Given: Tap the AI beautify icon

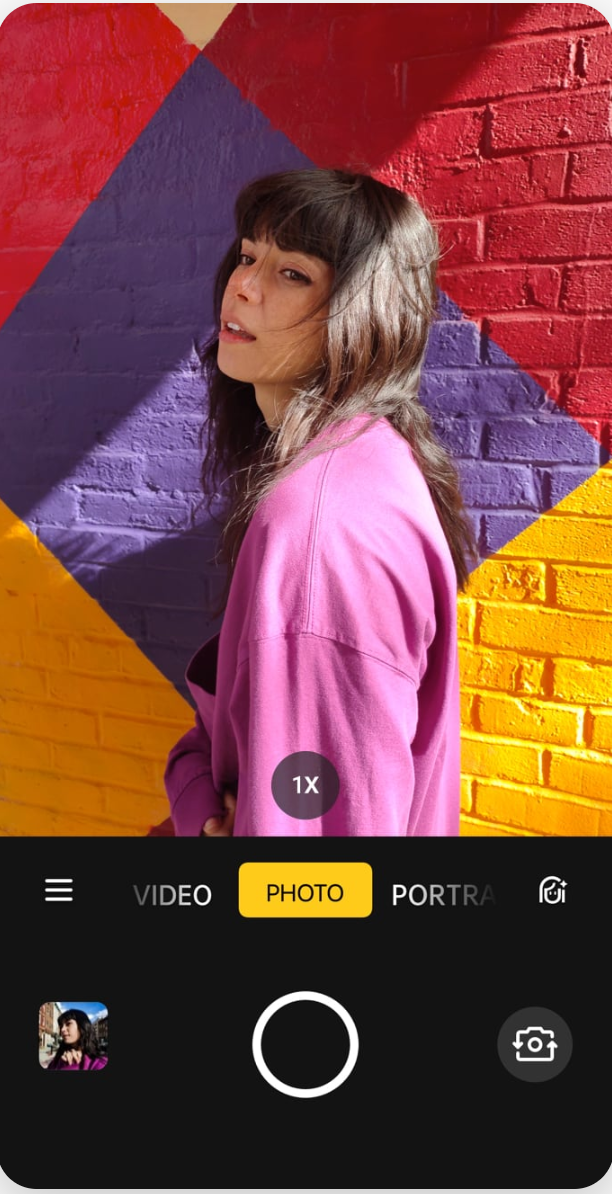Looking at the screenshot, I should coord(552,890).
